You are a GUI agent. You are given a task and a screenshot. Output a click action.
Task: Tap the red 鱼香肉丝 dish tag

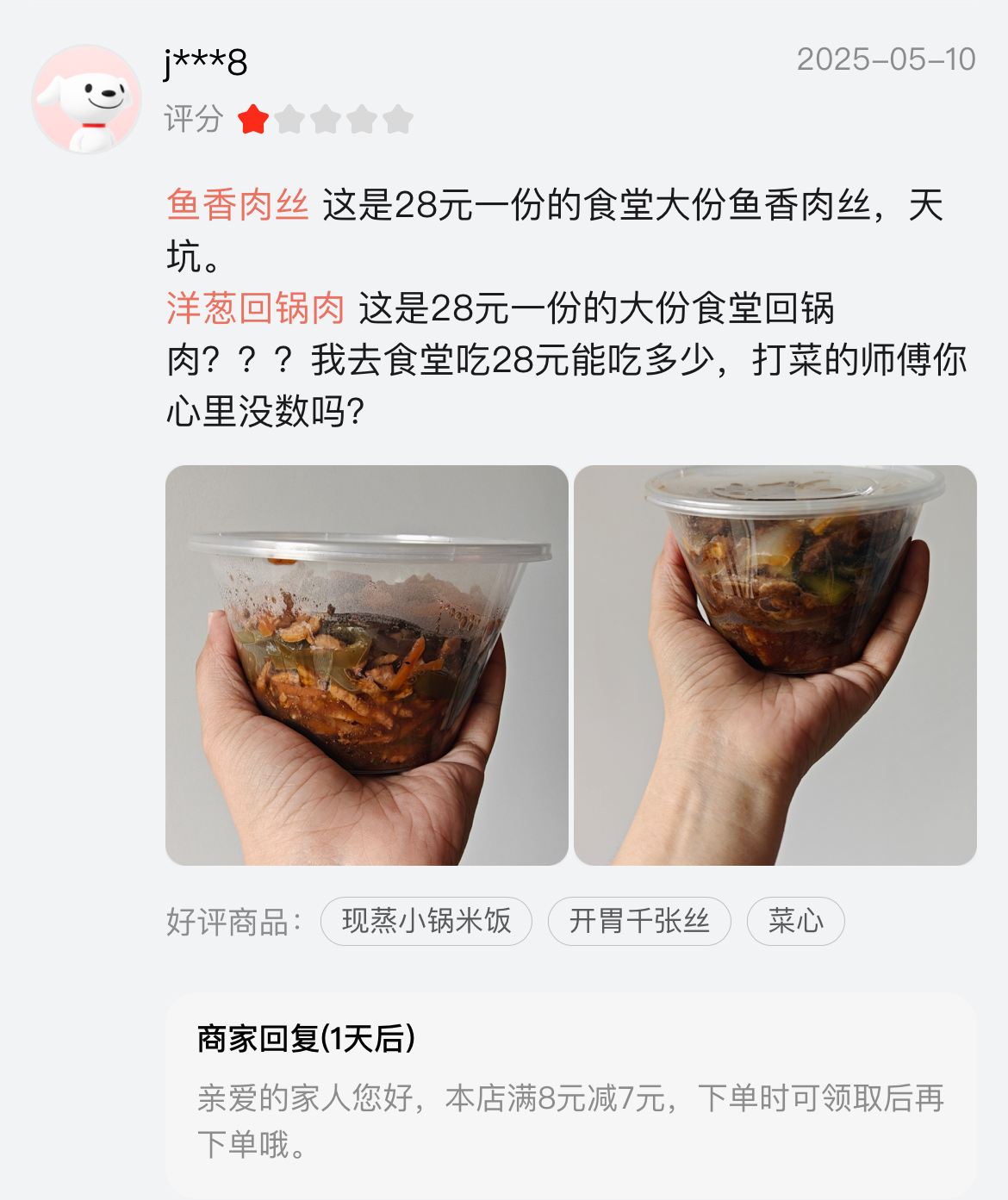[x=238, y=205]
